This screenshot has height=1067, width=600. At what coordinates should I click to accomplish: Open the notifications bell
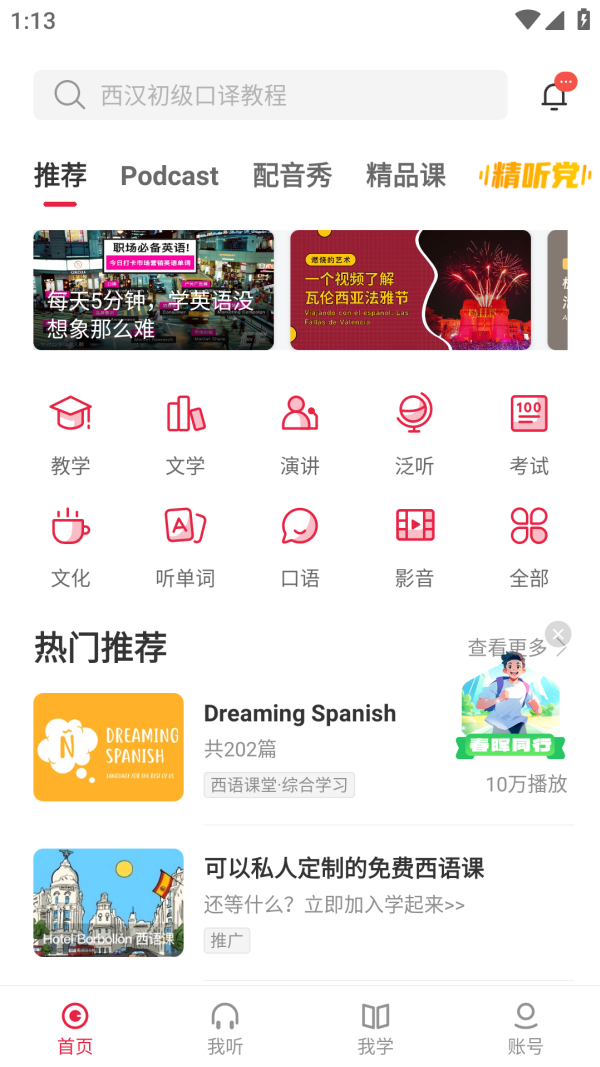pos(555,95)
